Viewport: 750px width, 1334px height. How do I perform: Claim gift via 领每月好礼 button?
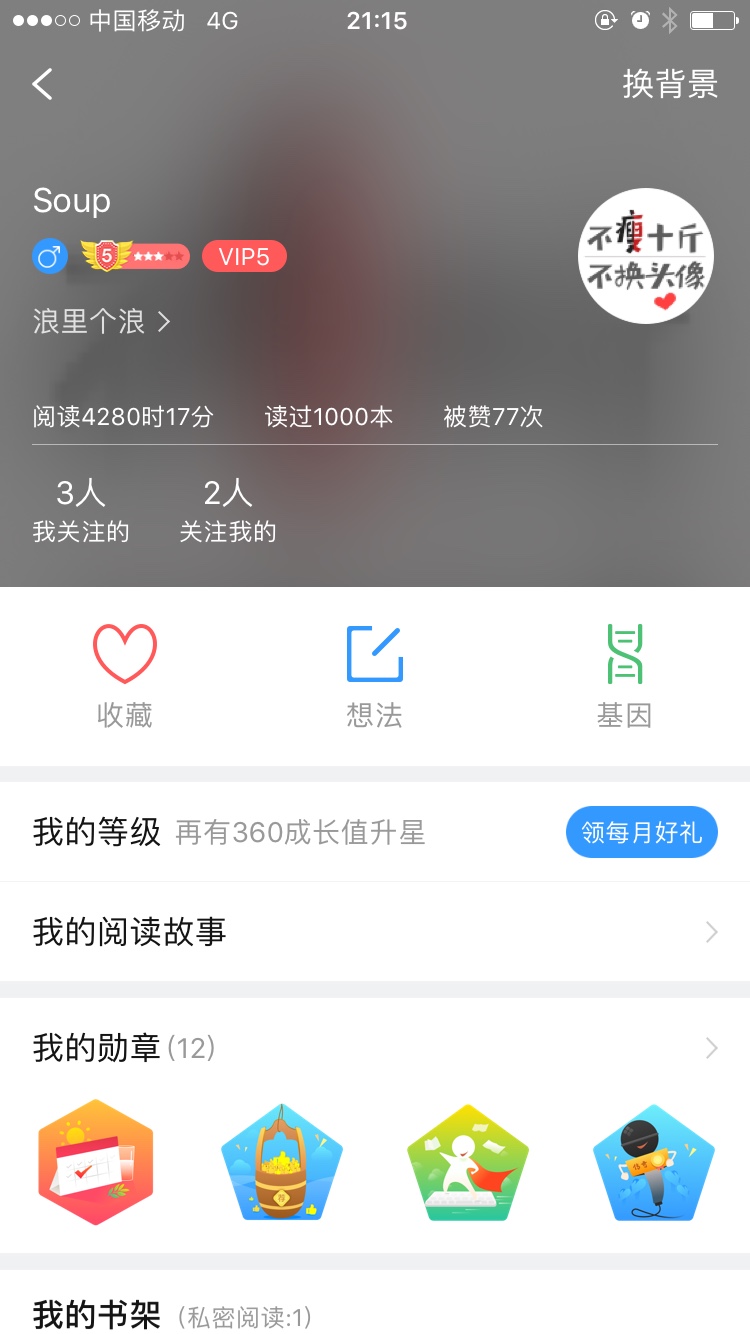pyautogui.click(x=641, y=832)
